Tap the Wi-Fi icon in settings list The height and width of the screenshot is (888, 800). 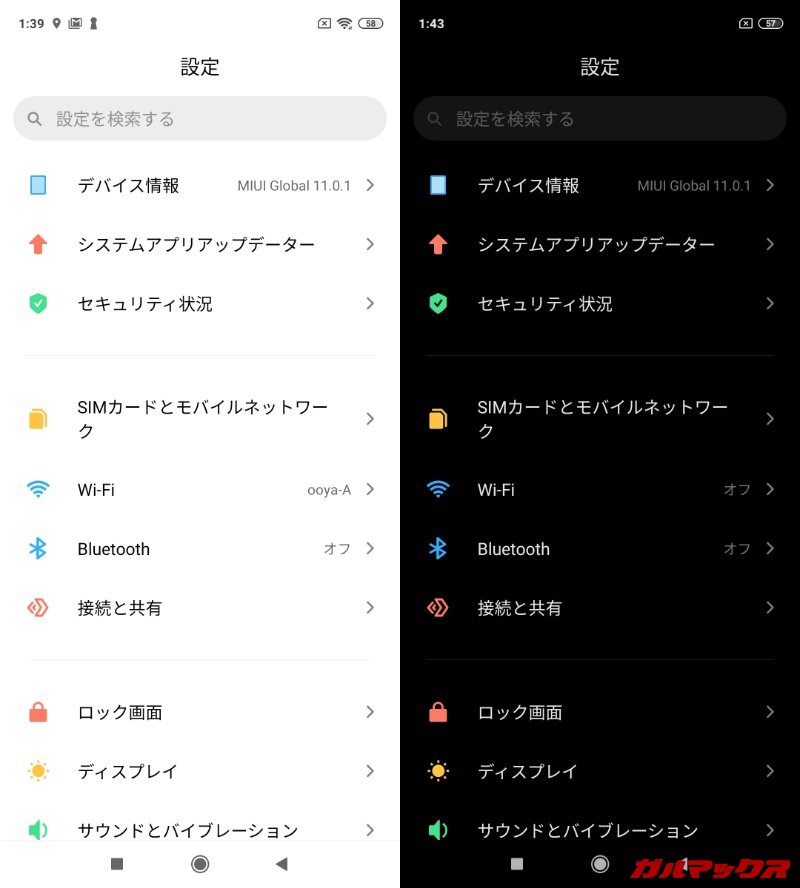pos(38,489)
